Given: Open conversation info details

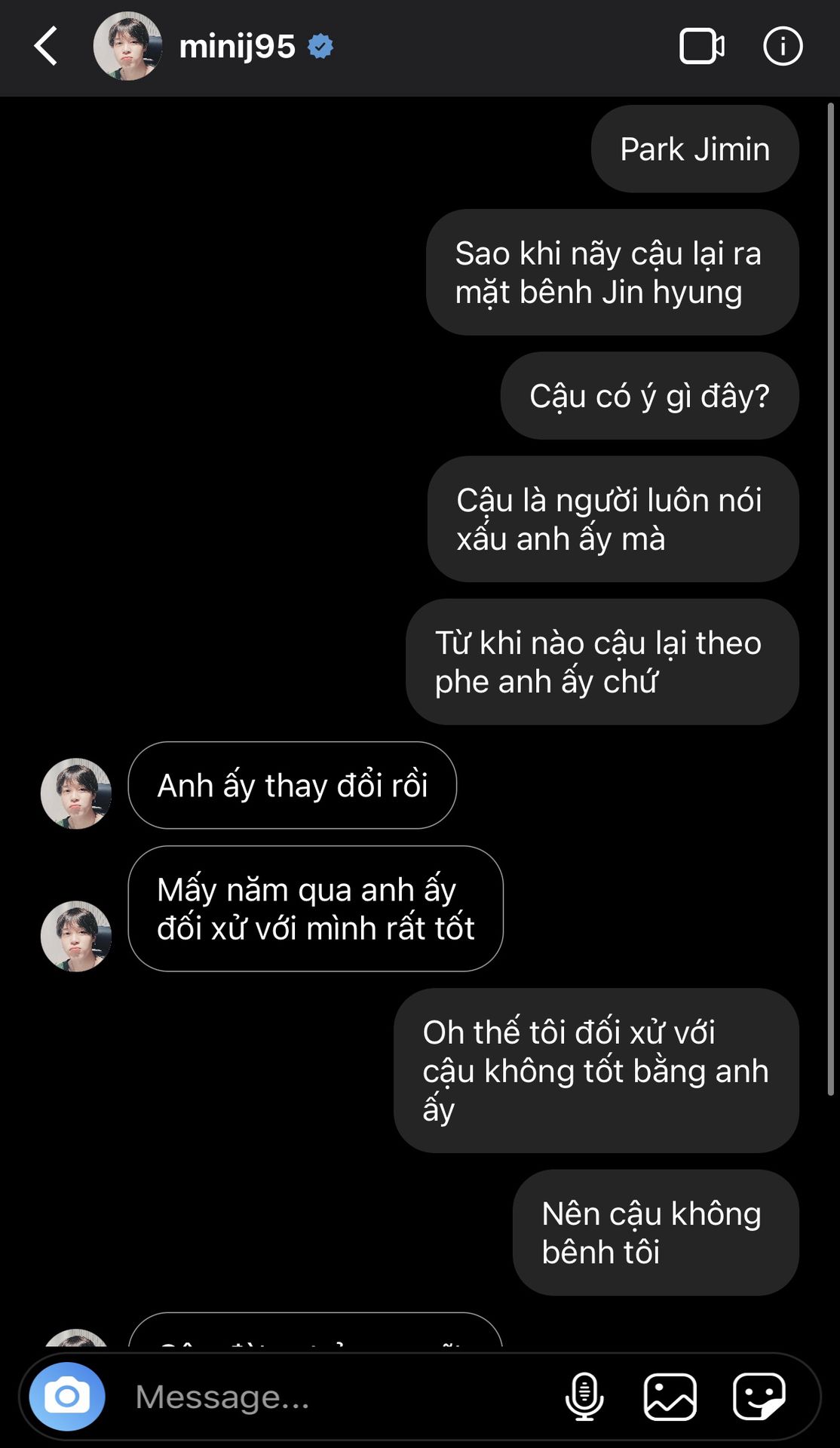Looking at the screenshot, I should [782, 47].
